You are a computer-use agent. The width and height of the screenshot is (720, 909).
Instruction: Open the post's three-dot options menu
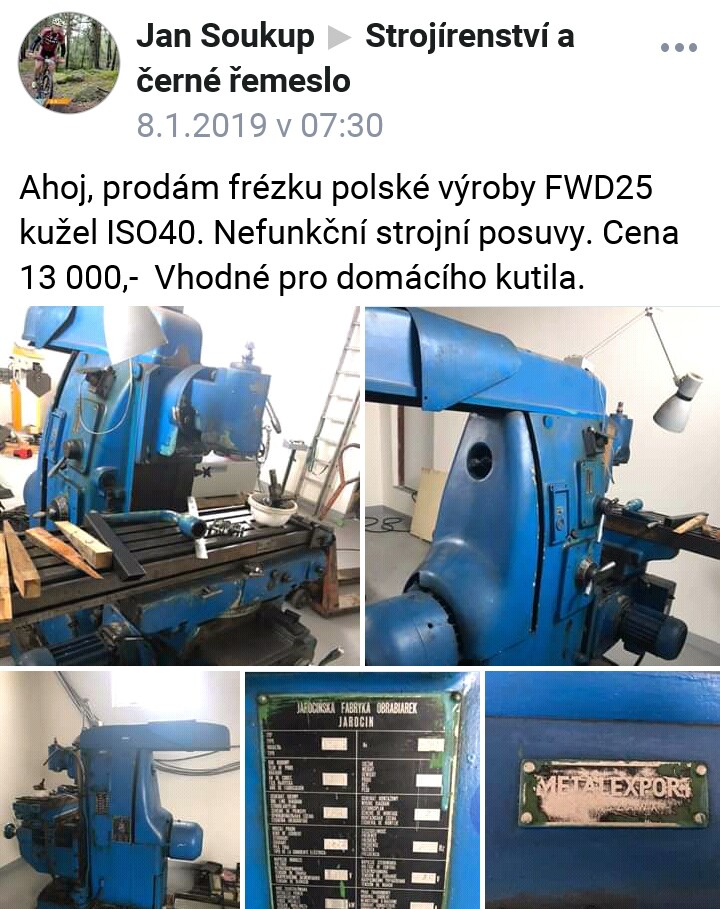679,47
